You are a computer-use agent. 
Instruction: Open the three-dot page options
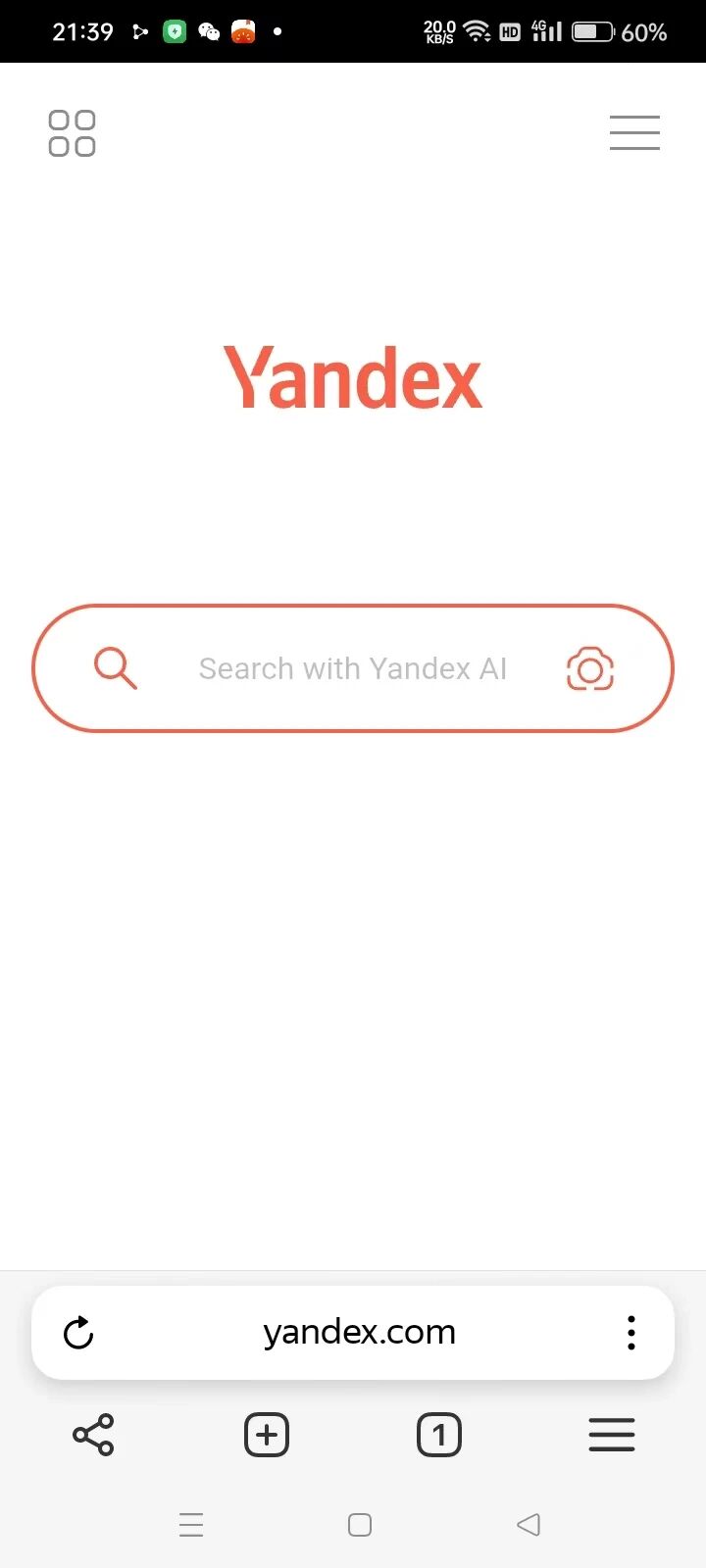tap(631, 1333)
